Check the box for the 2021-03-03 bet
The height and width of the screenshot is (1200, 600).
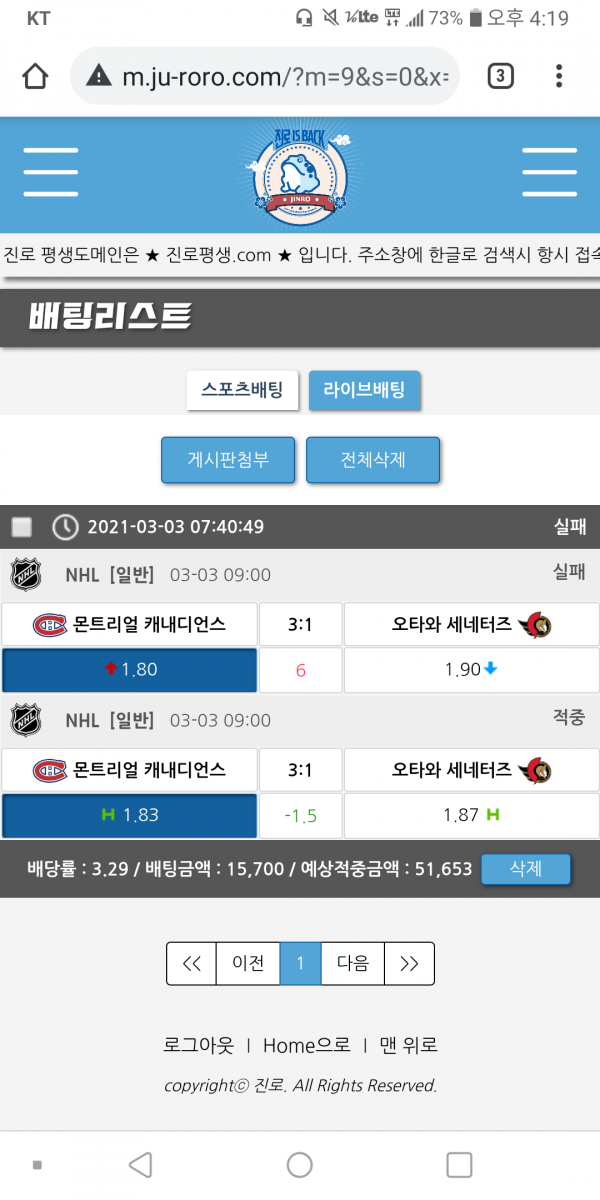click(x=22, y=527)
